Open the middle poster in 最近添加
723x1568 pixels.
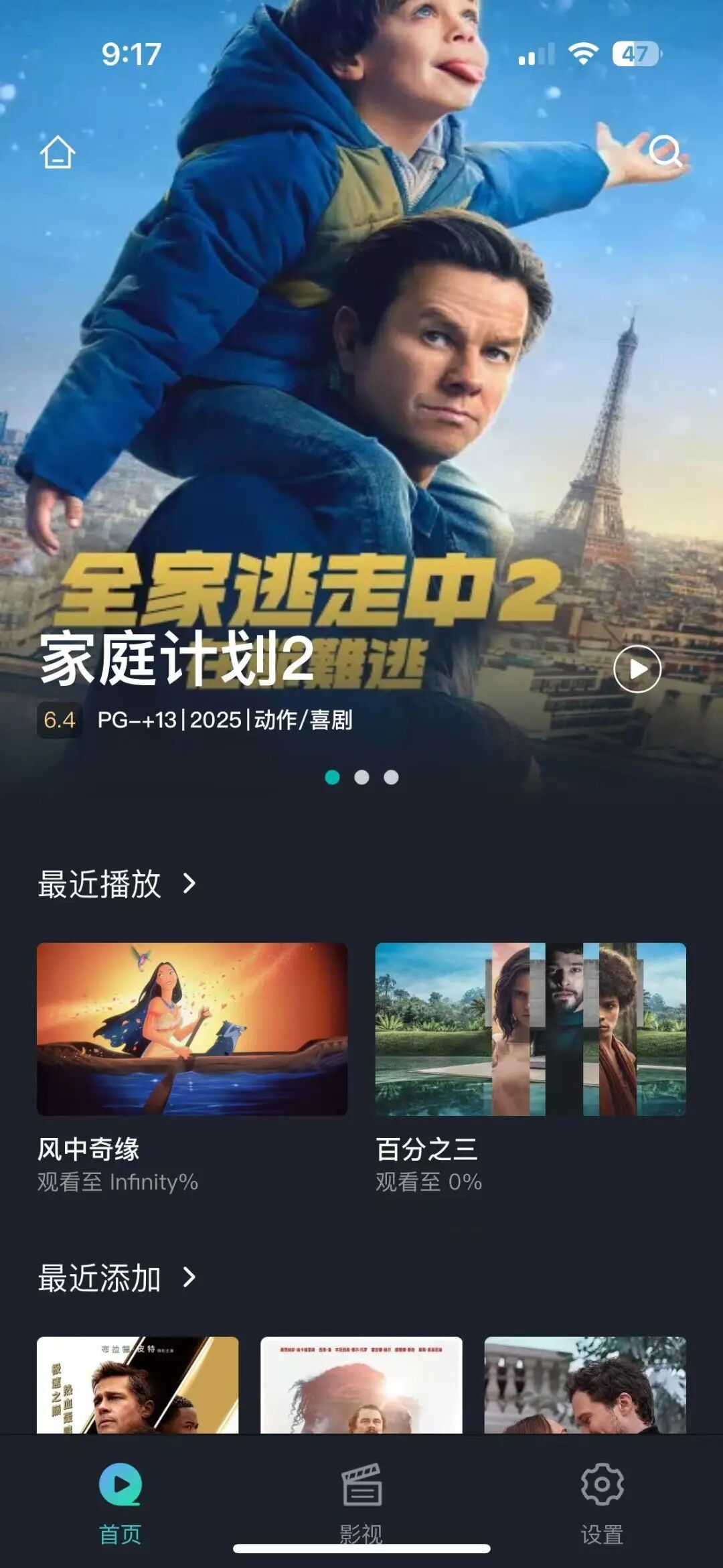coord(361,1384)
